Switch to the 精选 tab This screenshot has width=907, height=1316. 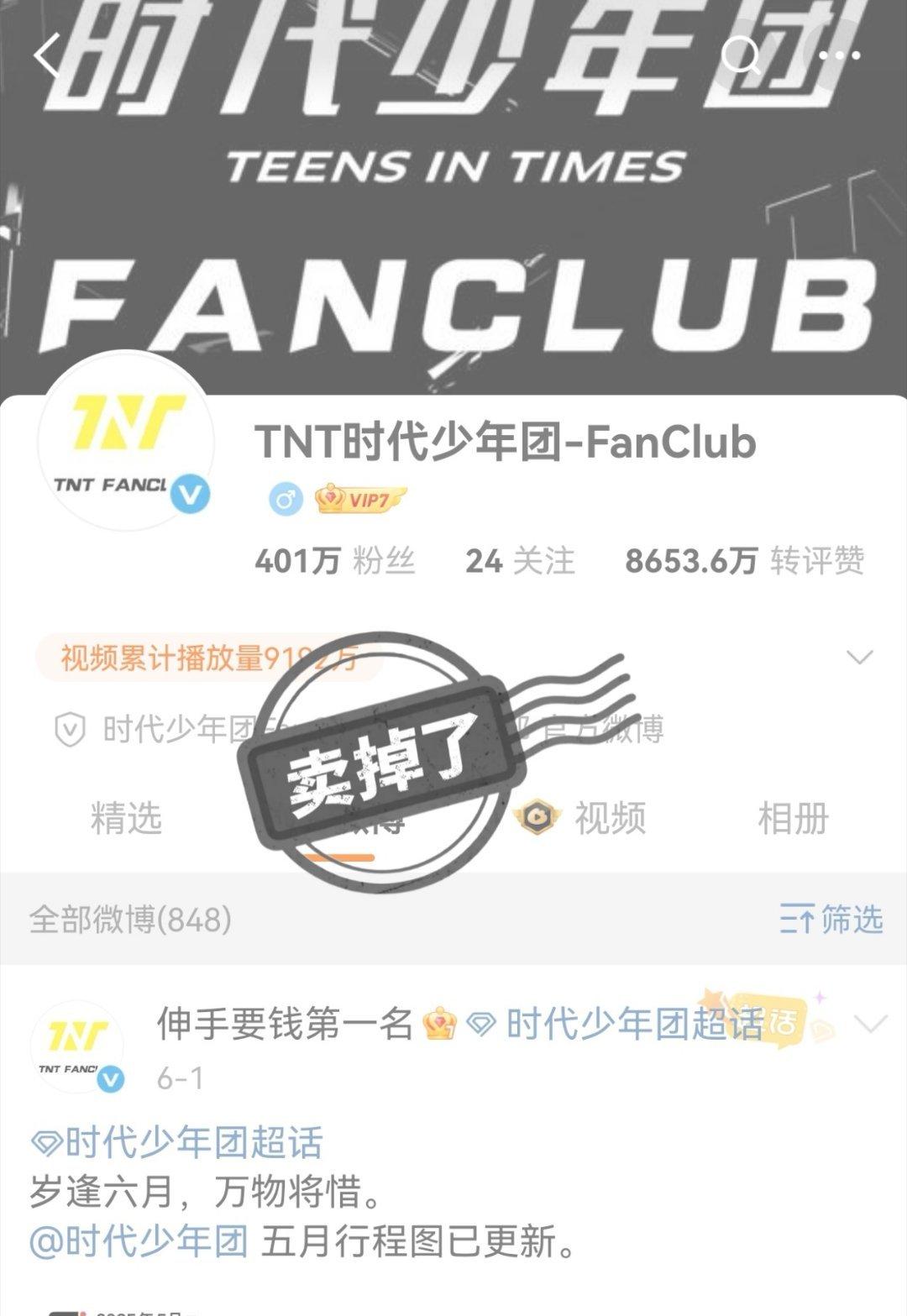point(126,817)
